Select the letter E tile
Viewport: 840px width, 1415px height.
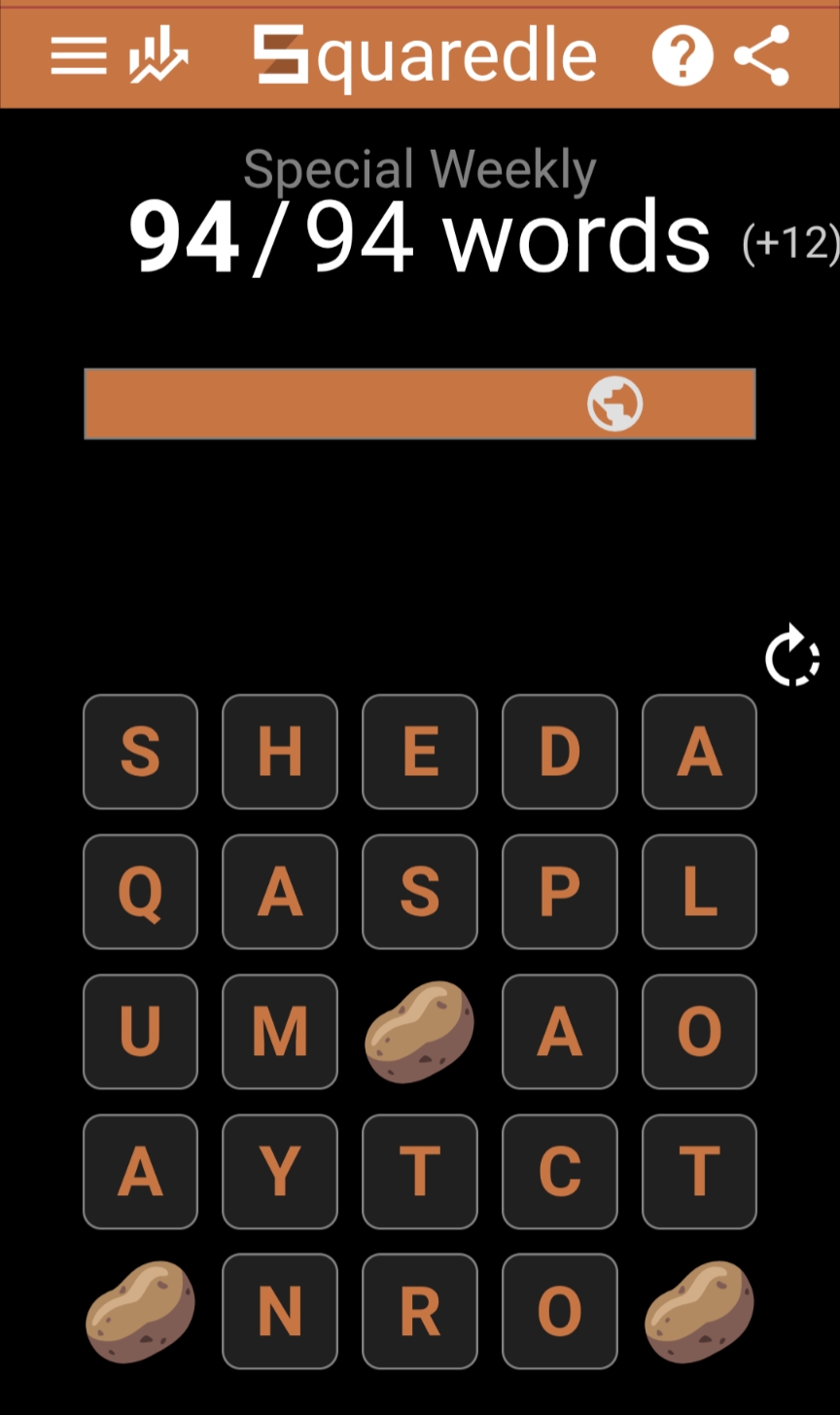(420, 751)
